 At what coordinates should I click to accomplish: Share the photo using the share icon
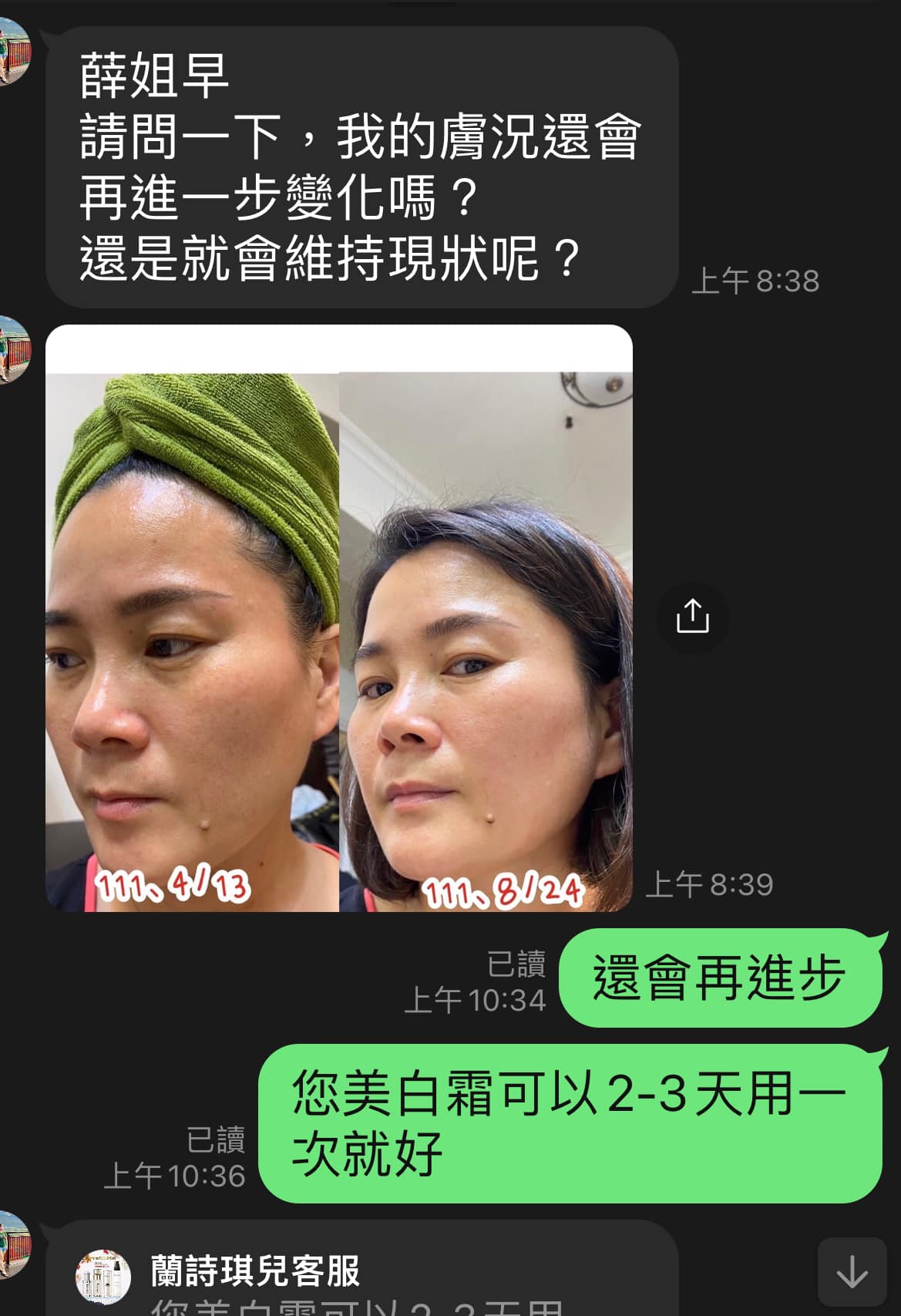coord(692,617)
